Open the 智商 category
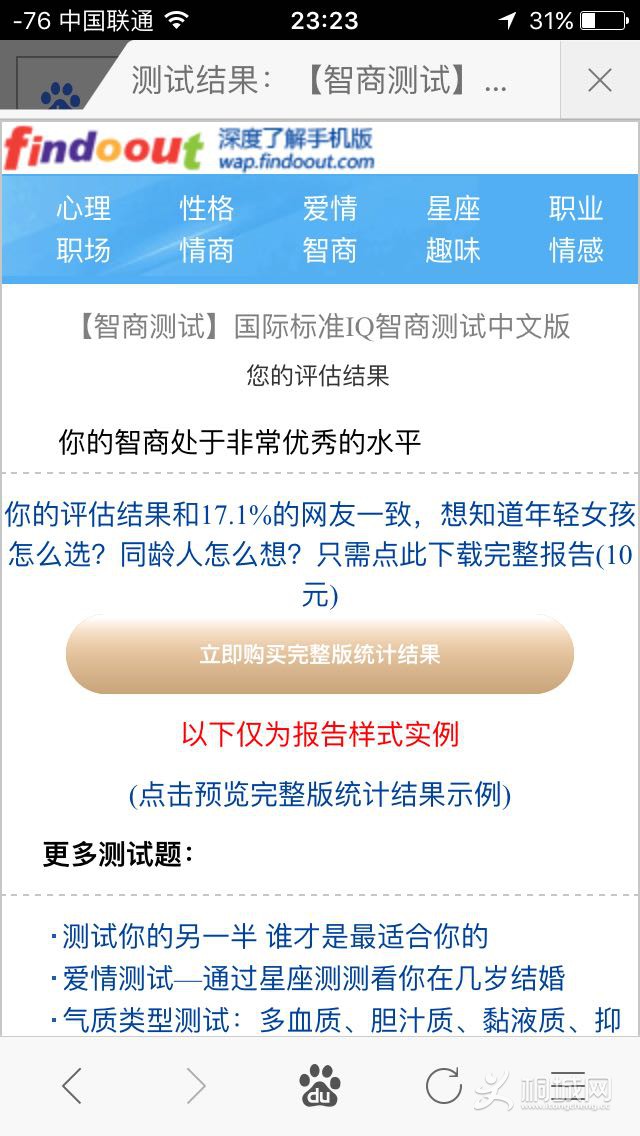The width and height of the screenshot is (640, 1136). (330, 250)
